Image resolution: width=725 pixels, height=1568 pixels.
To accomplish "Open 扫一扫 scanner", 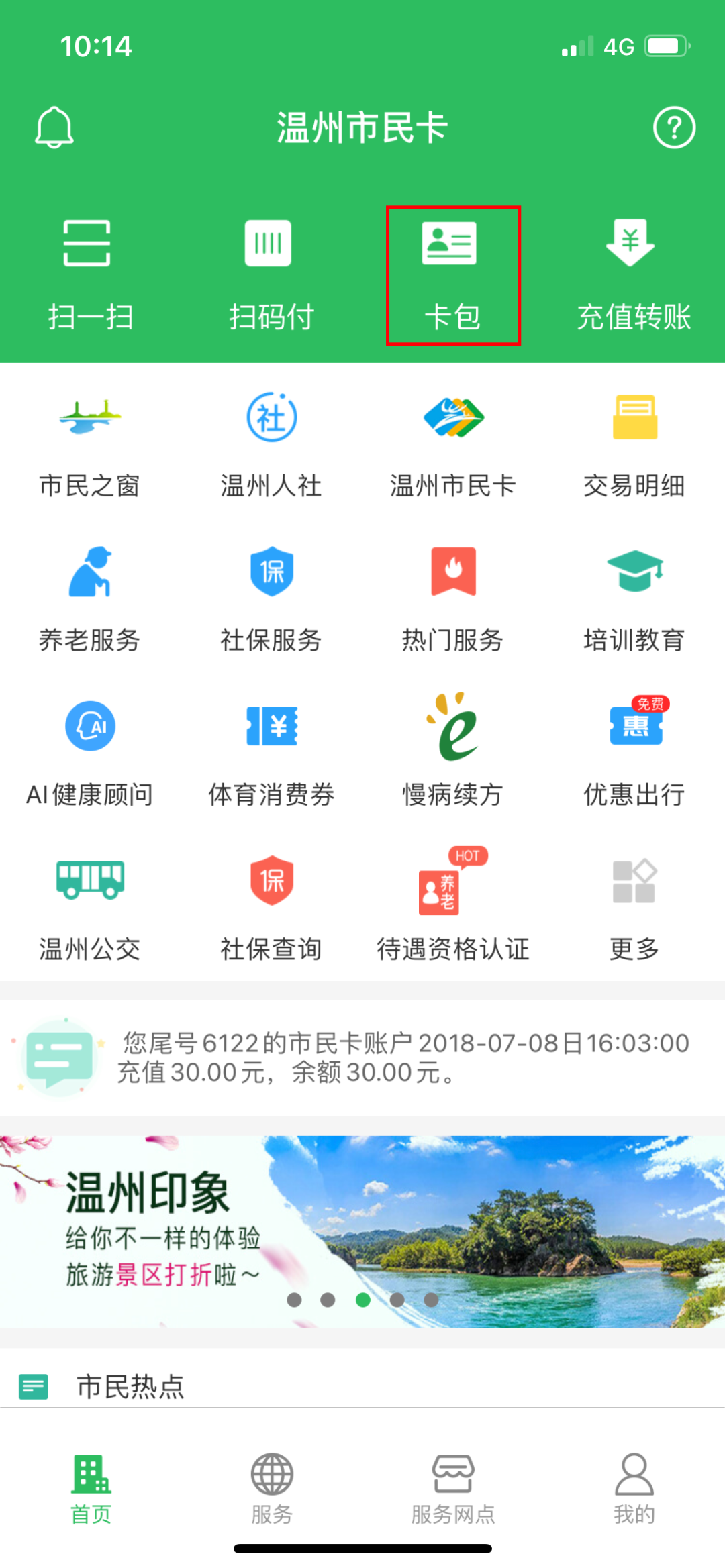I will coord(90,274).
